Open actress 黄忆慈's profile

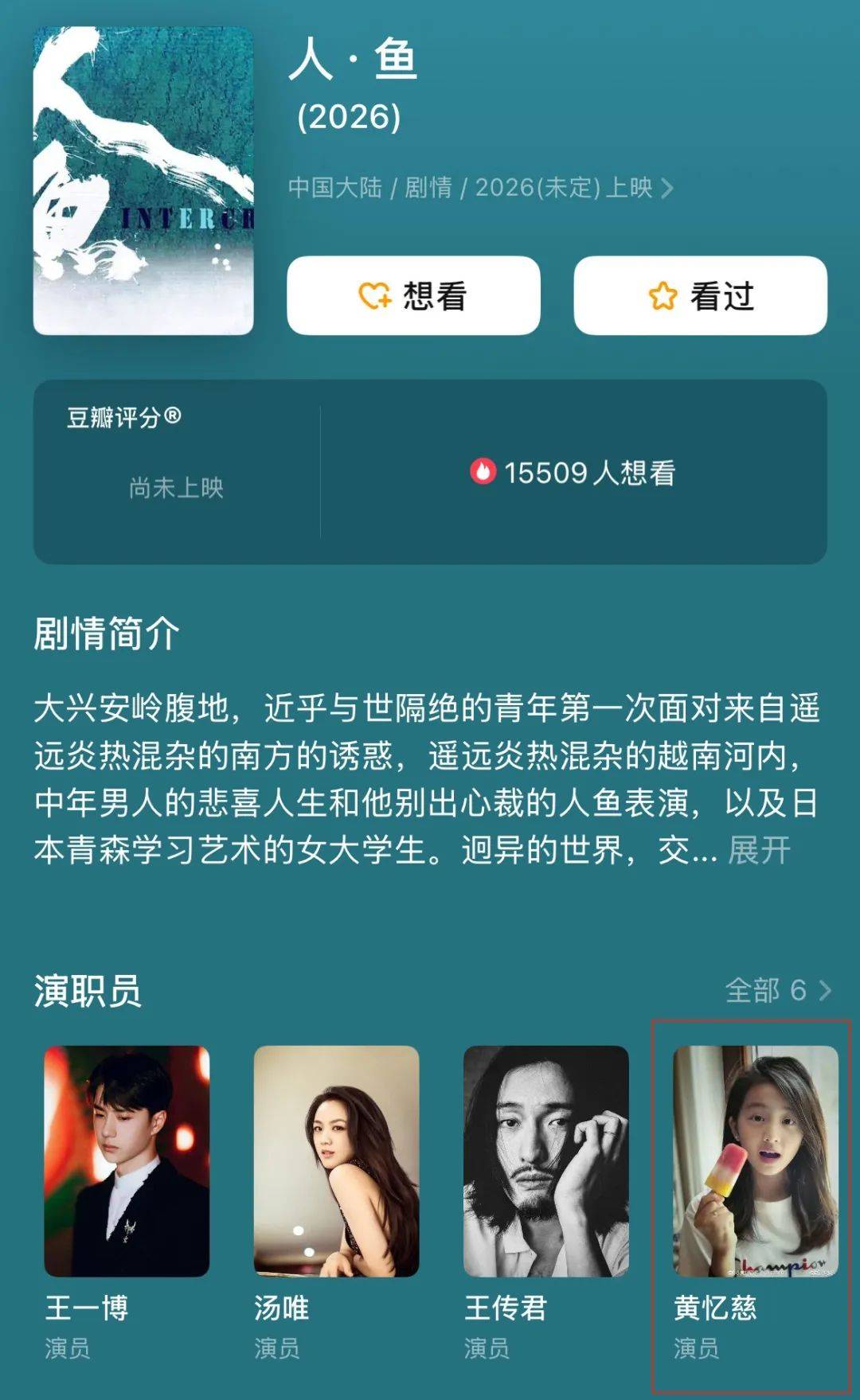(x=755, y=1161)
